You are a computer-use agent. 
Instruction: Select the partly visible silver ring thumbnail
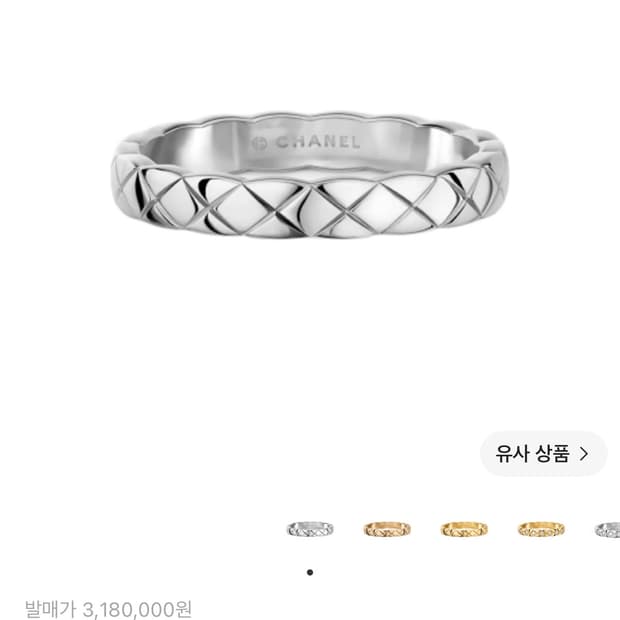pyautogui.click(x=607, y=529)
